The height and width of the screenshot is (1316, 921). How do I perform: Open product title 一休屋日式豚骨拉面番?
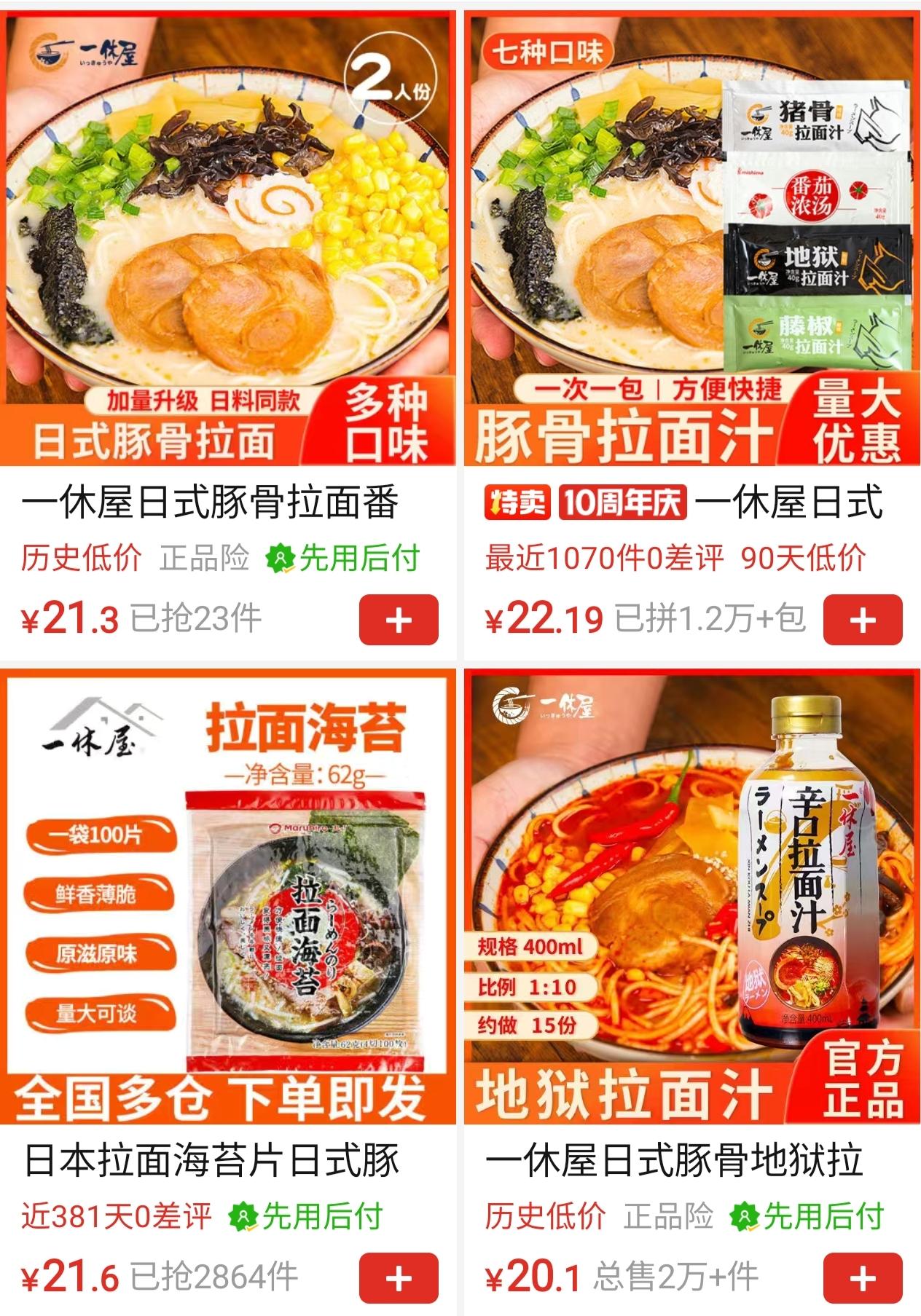(210, 503)
